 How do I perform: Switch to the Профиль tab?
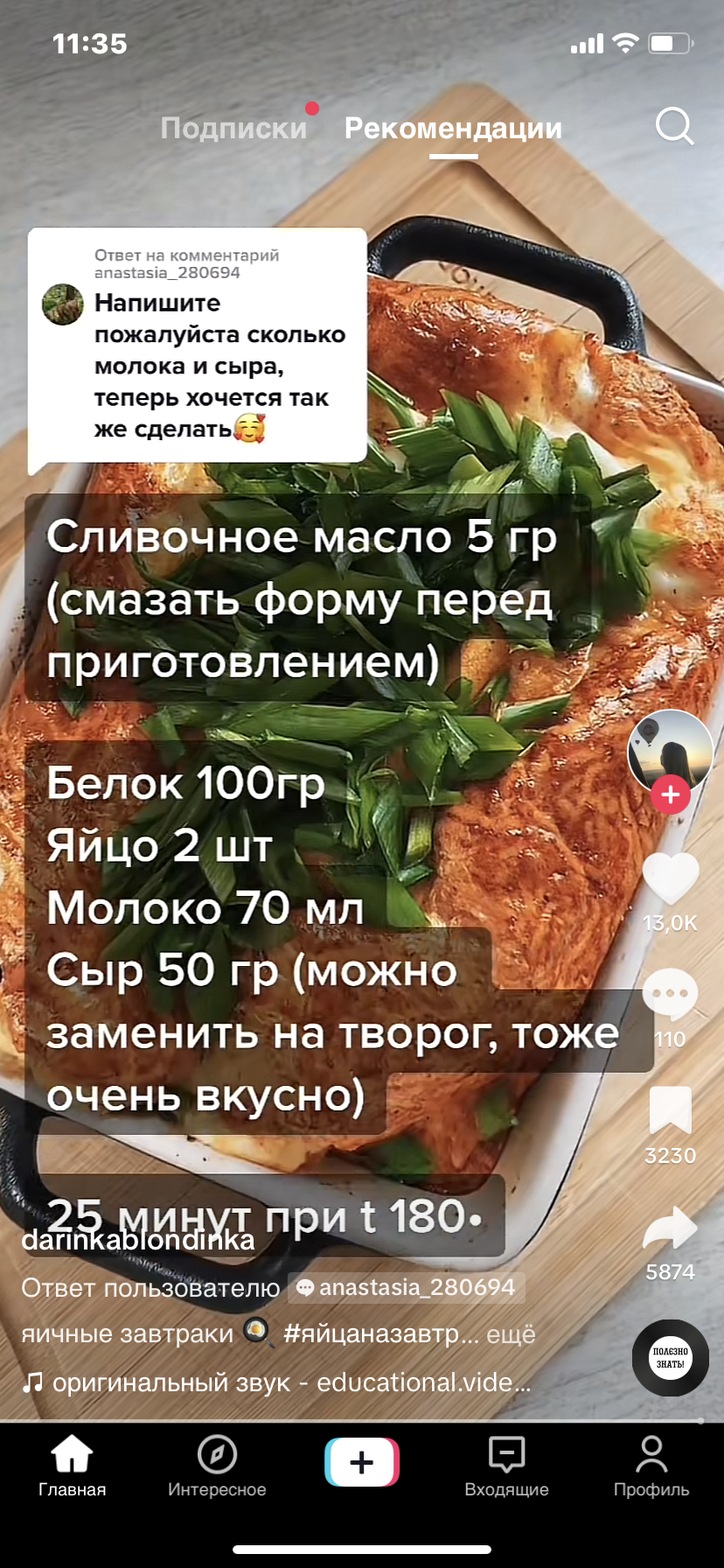pos(651,1466)
